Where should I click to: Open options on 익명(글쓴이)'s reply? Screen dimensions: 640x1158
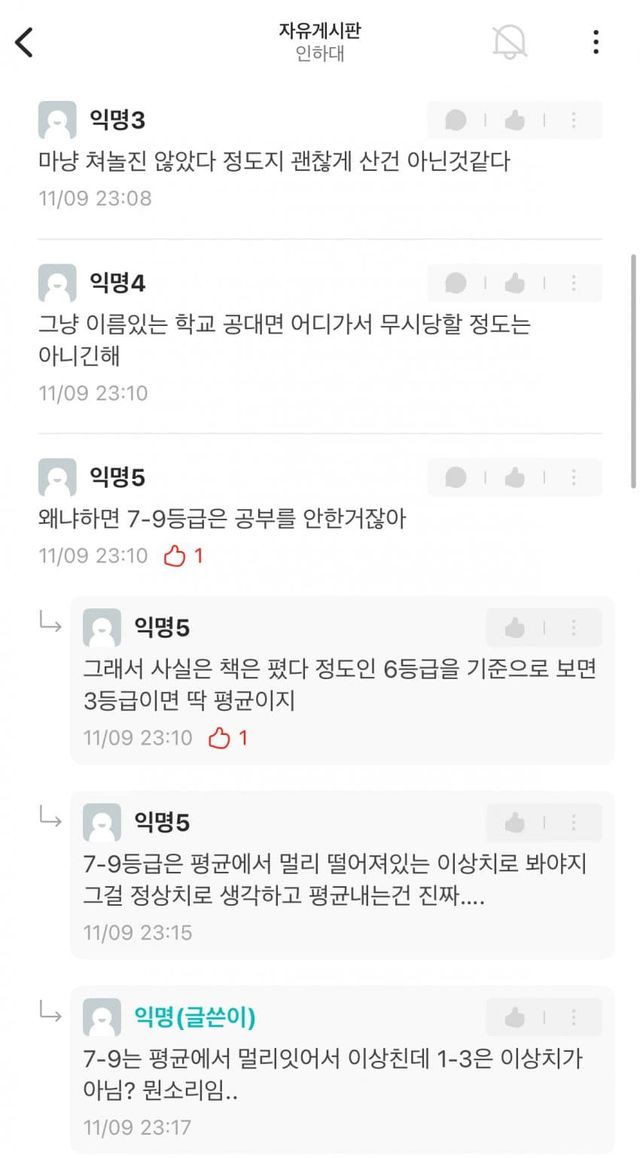point(574,1018)
